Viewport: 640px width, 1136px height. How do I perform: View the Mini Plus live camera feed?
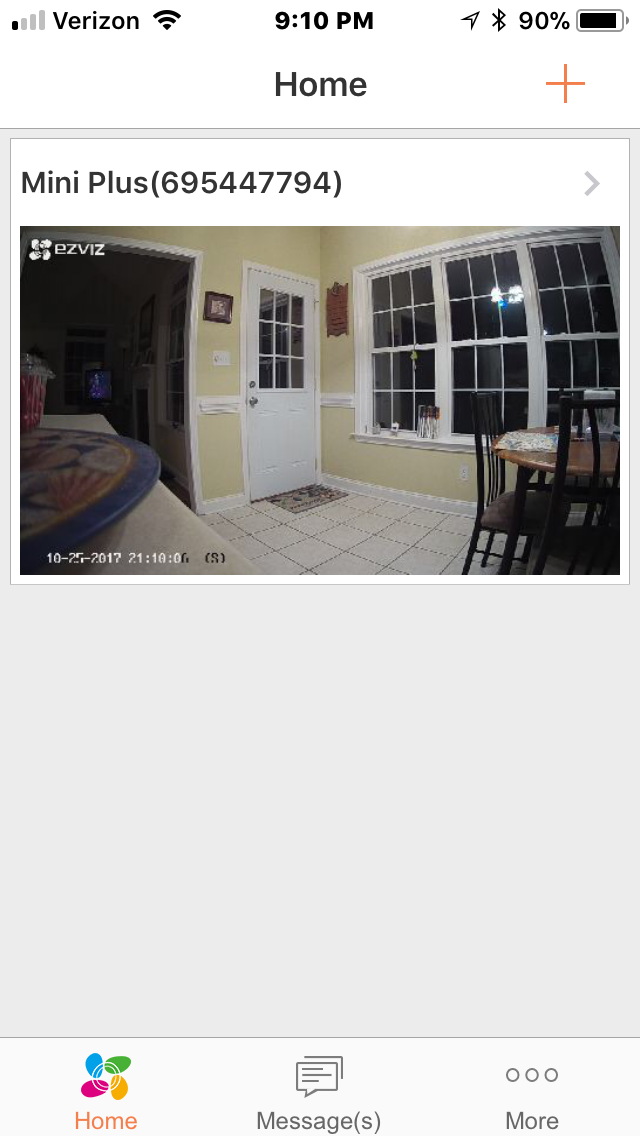(320, 401)
